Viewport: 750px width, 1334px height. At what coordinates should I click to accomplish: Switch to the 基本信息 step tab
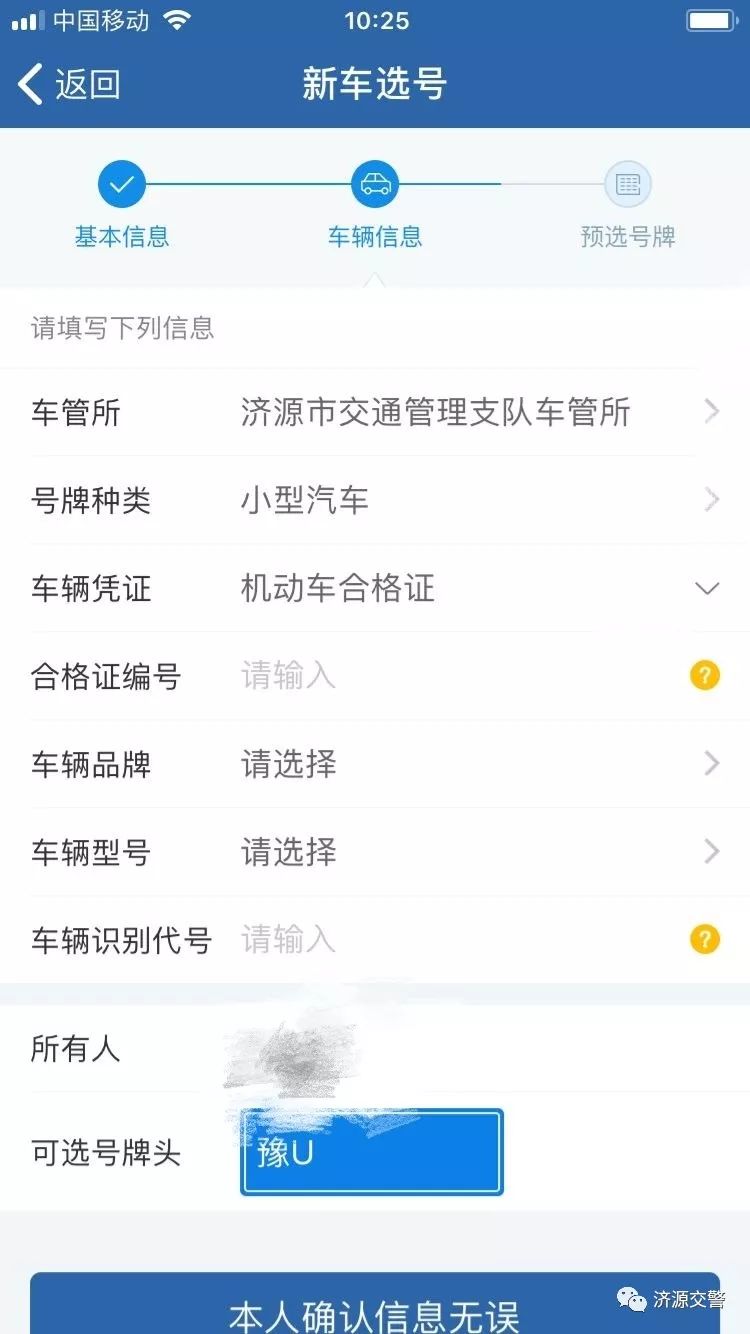[122, 236]
